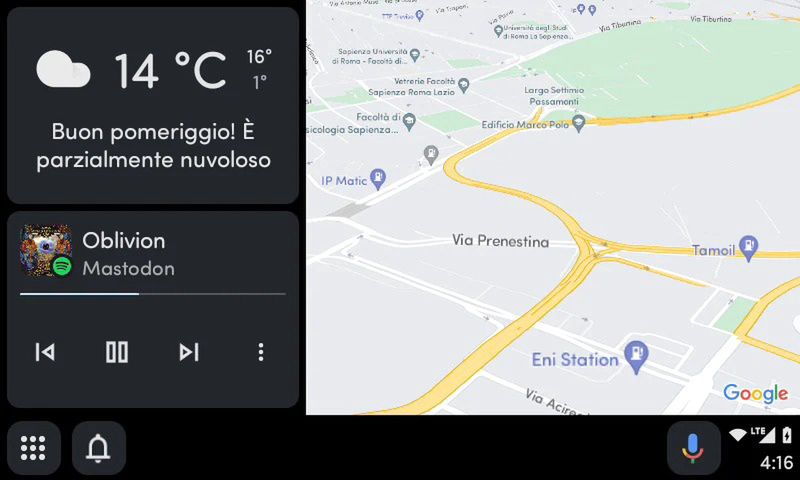The image size is (800, 480).
Task: Open the notifications bell
Action: point(99,448)
